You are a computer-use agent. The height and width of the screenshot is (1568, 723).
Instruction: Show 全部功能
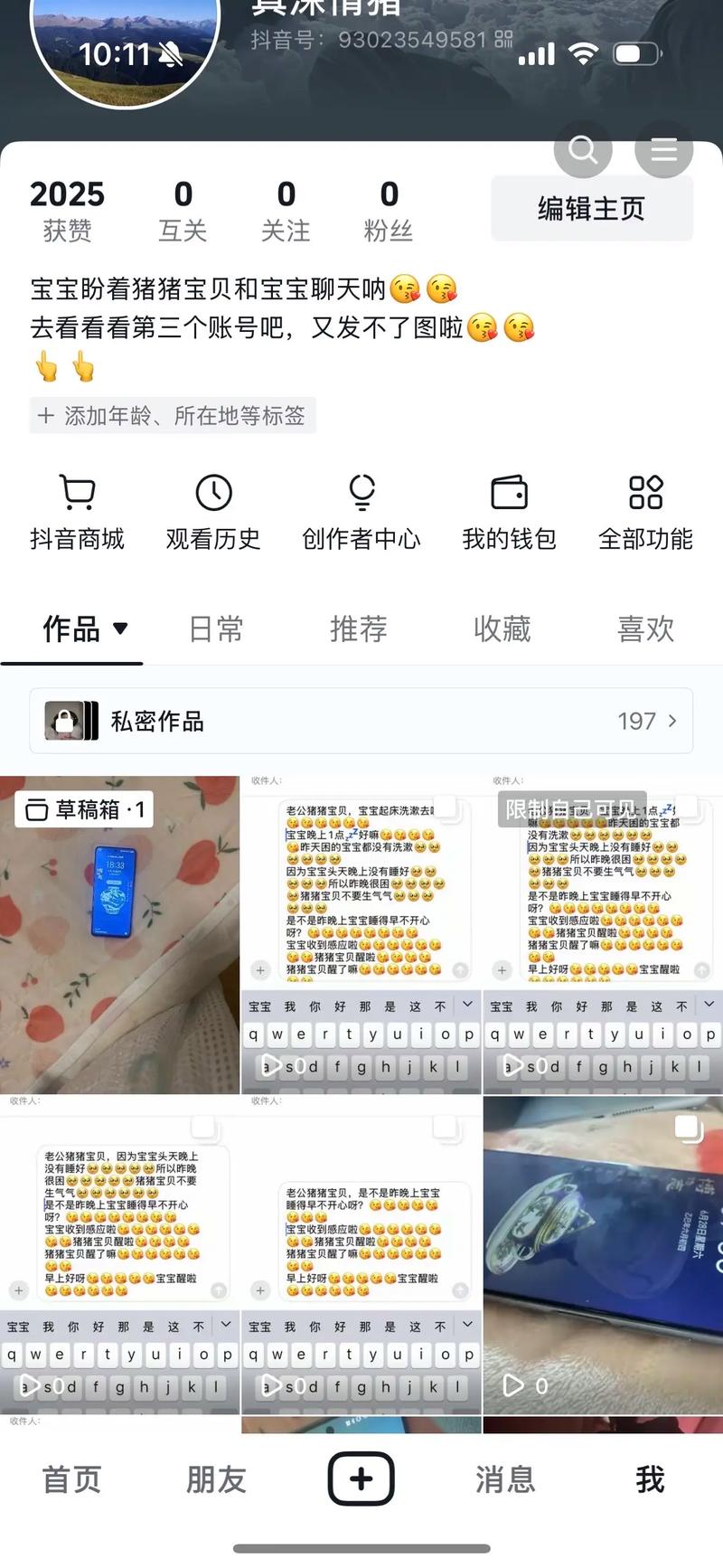click(x=645, y=512)
